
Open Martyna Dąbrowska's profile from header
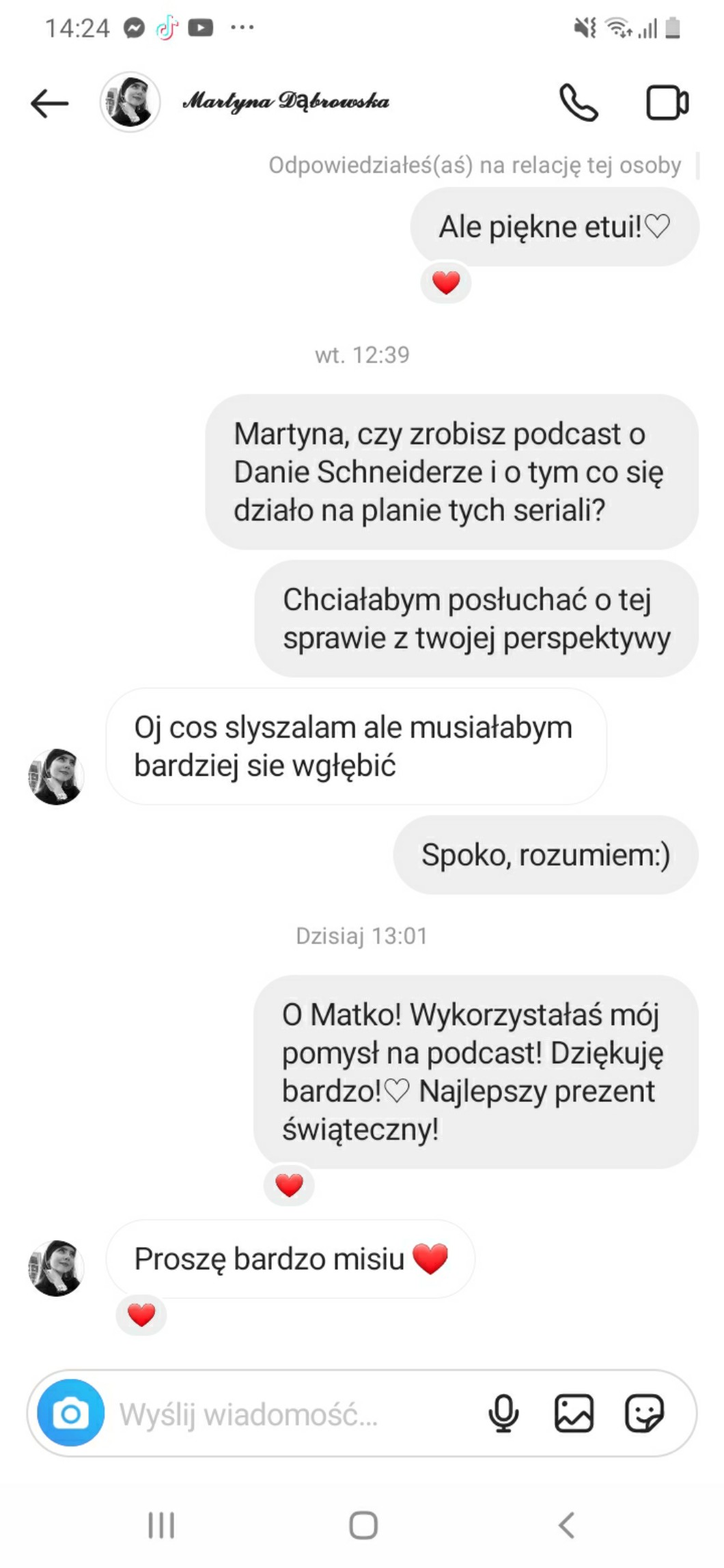coord(285,102)
